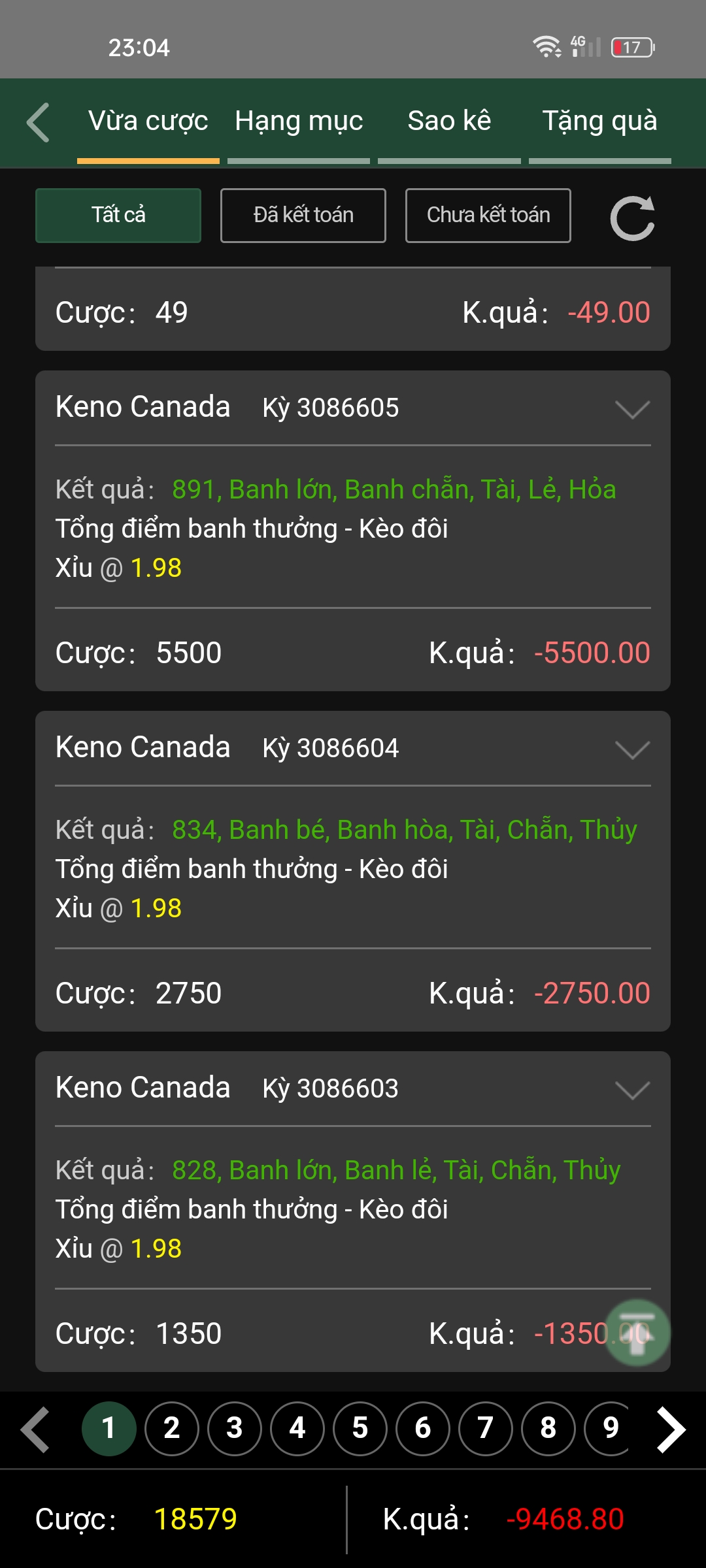The image size is (706, 1568).
Task: Tap the Vừa cược tab
Action: click(x=148, y=122)
